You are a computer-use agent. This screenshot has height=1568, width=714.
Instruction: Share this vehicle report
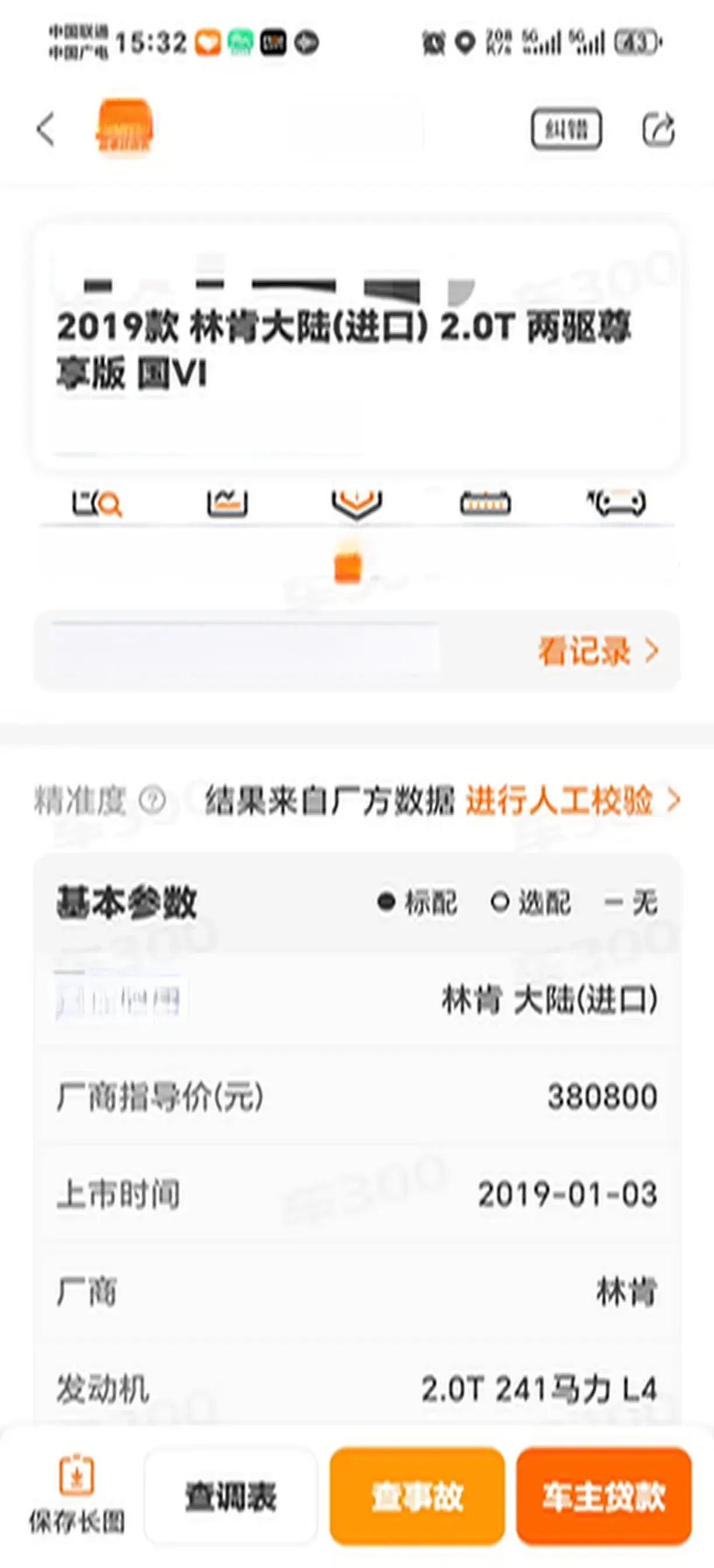tap(659, 129)
